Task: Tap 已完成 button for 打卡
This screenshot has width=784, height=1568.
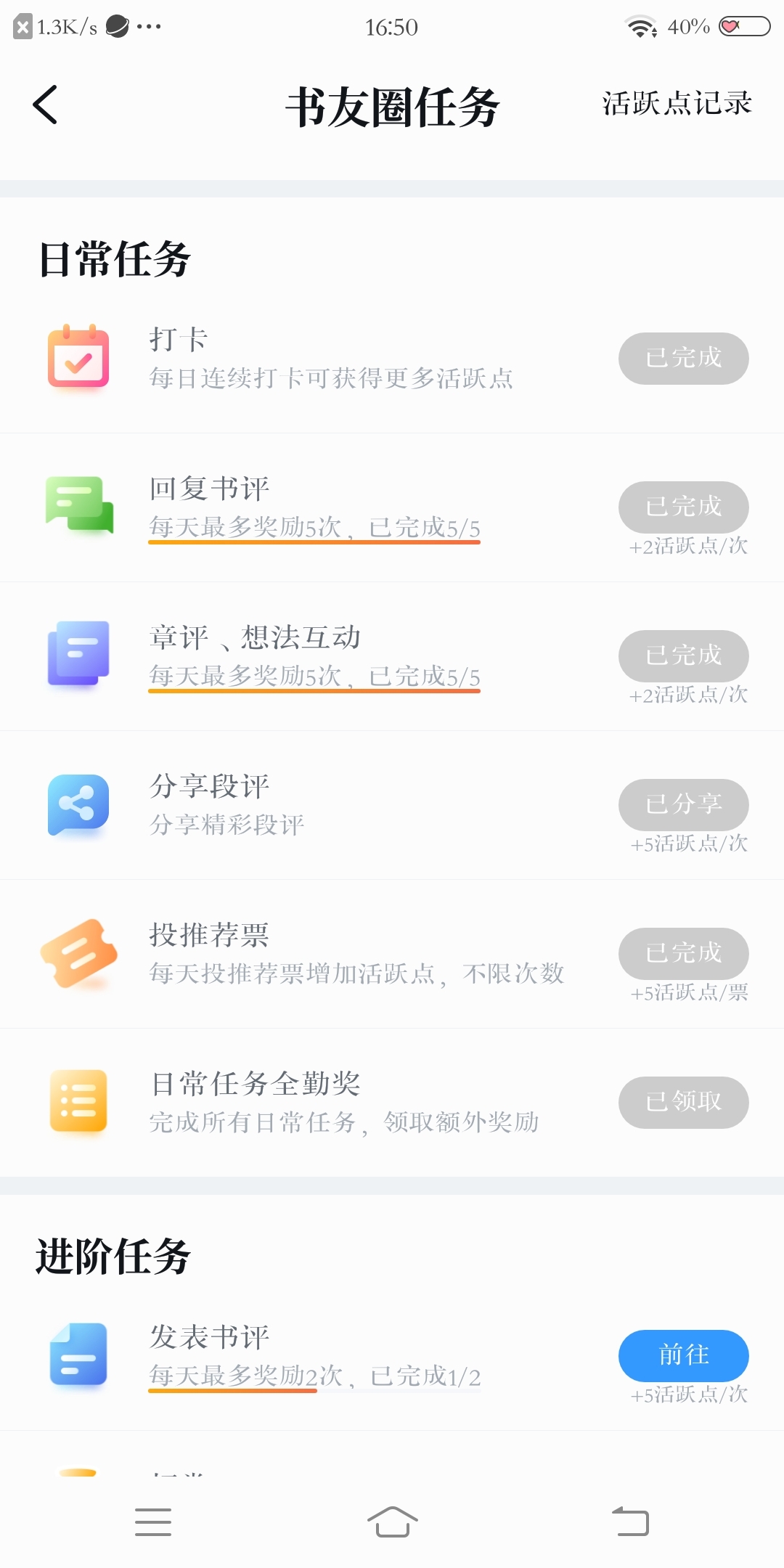Action: pyautogui.click(x=683, y=359)
